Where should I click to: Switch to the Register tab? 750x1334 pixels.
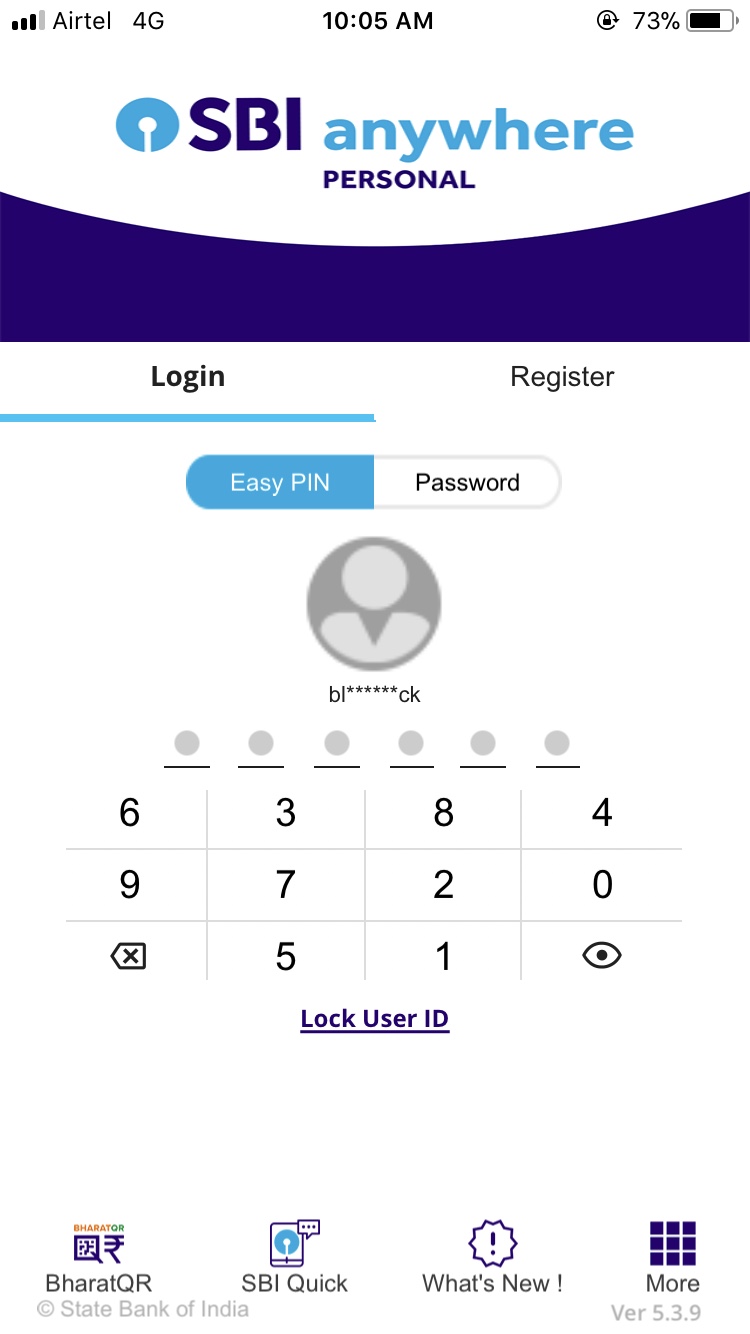(562, 377)
